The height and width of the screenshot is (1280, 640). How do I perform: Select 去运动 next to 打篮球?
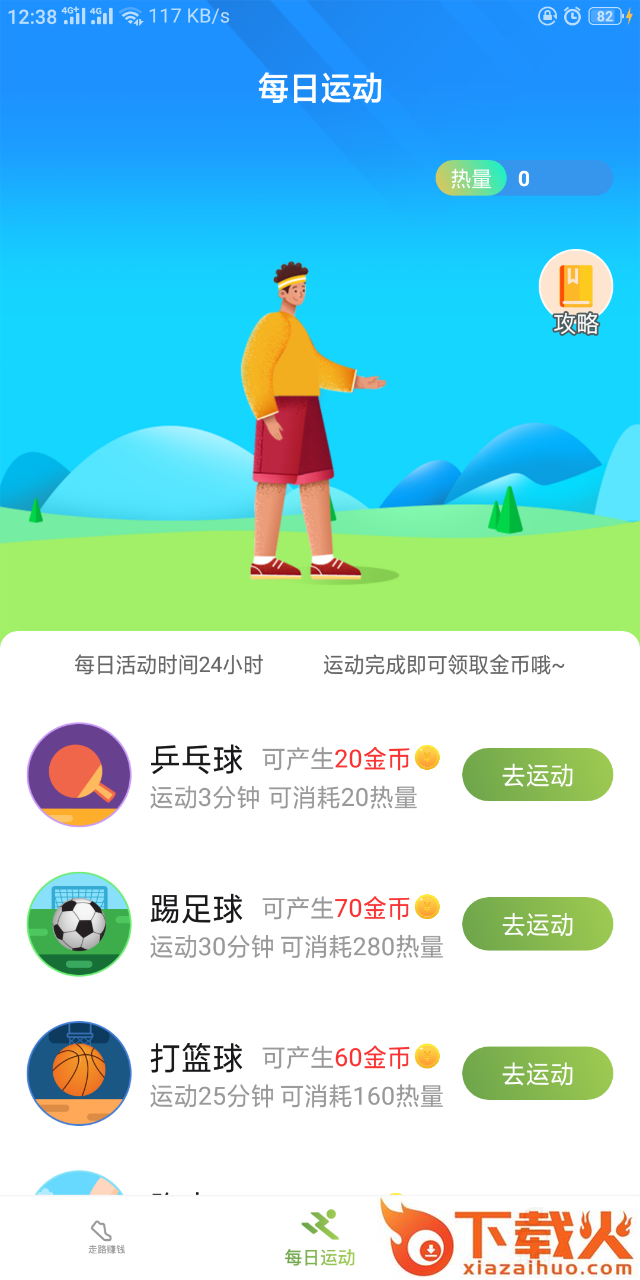(537, 1073)
